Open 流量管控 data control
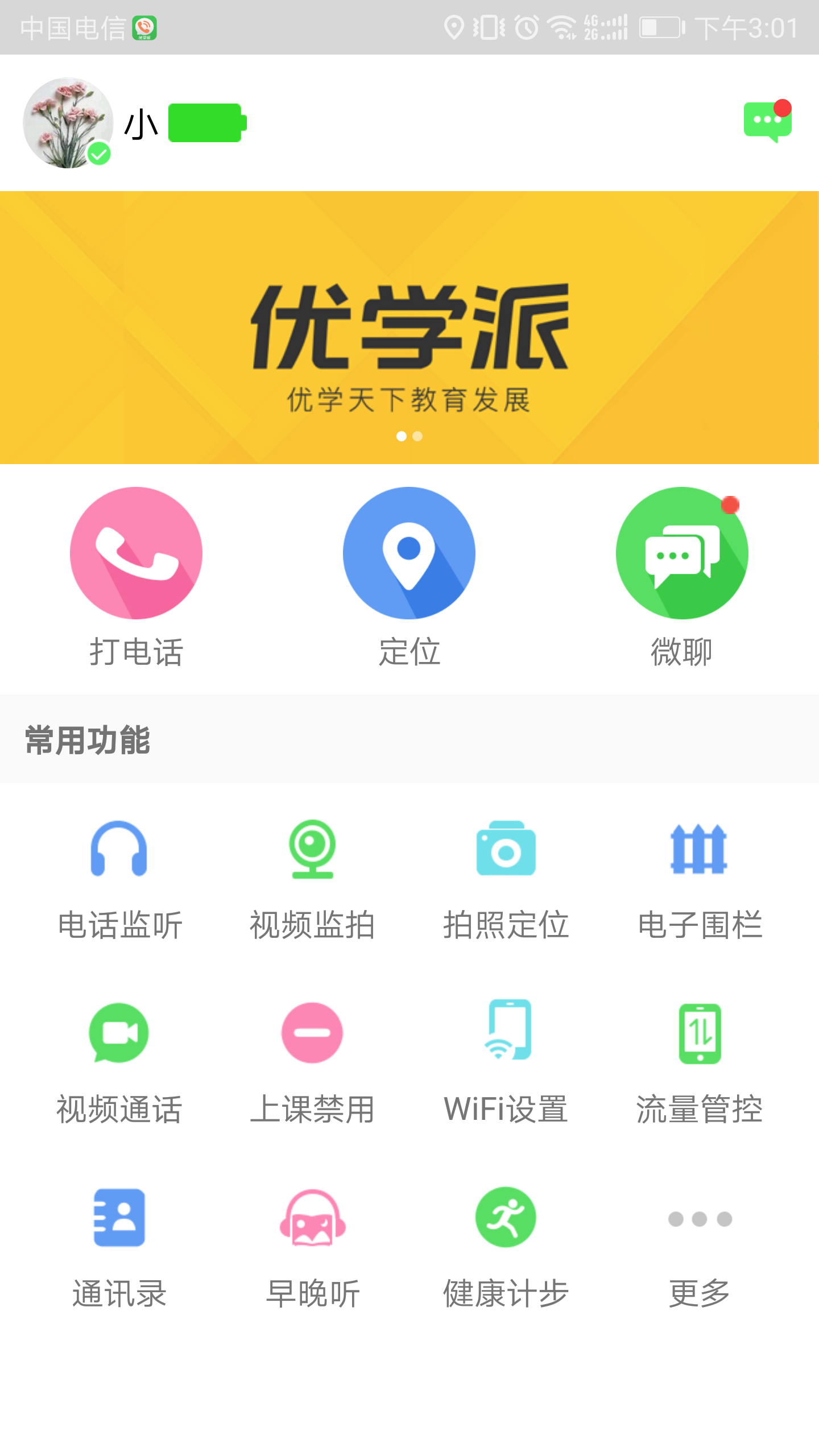Viewport: 819px width, 1456px height. (x=699, y=1061)
